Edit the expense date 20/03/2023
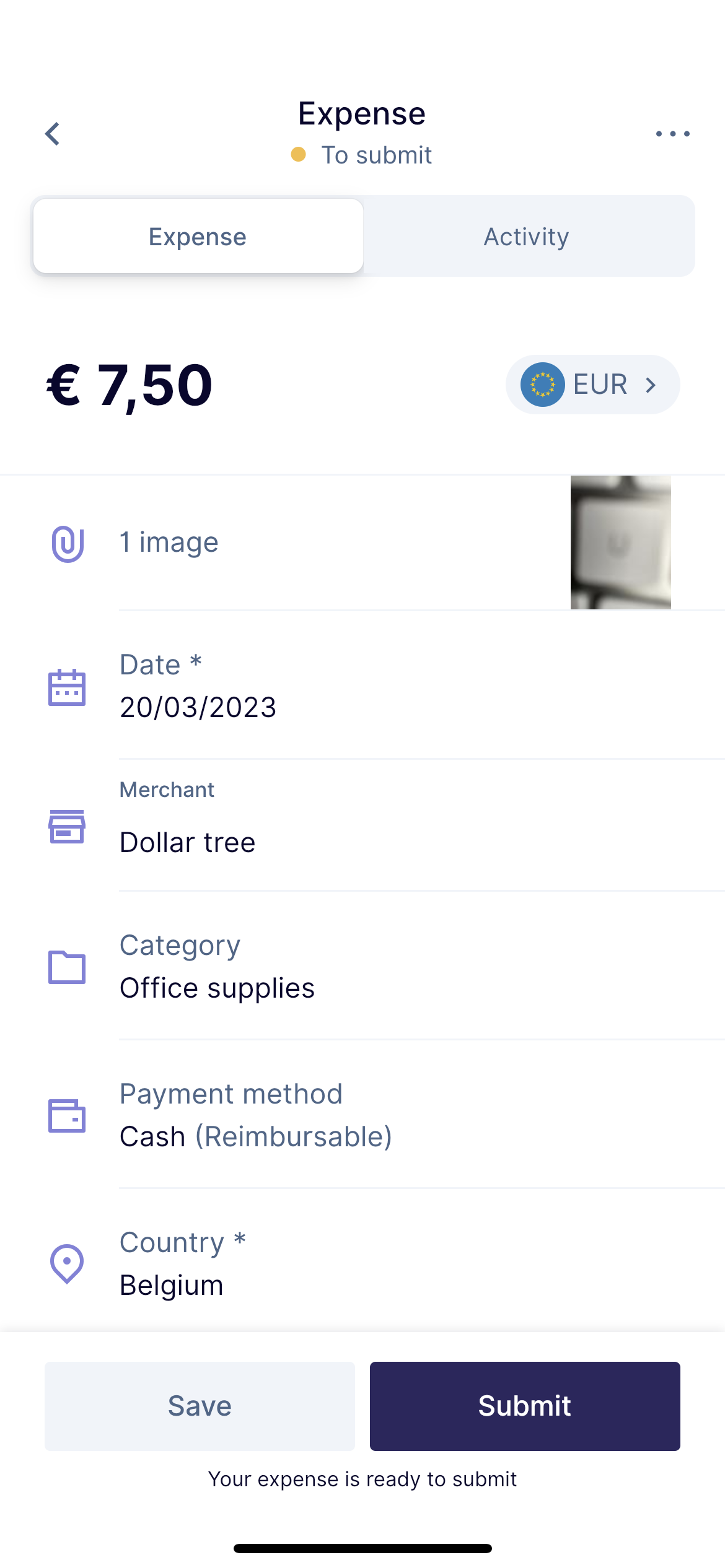 [x=198, y=707]
